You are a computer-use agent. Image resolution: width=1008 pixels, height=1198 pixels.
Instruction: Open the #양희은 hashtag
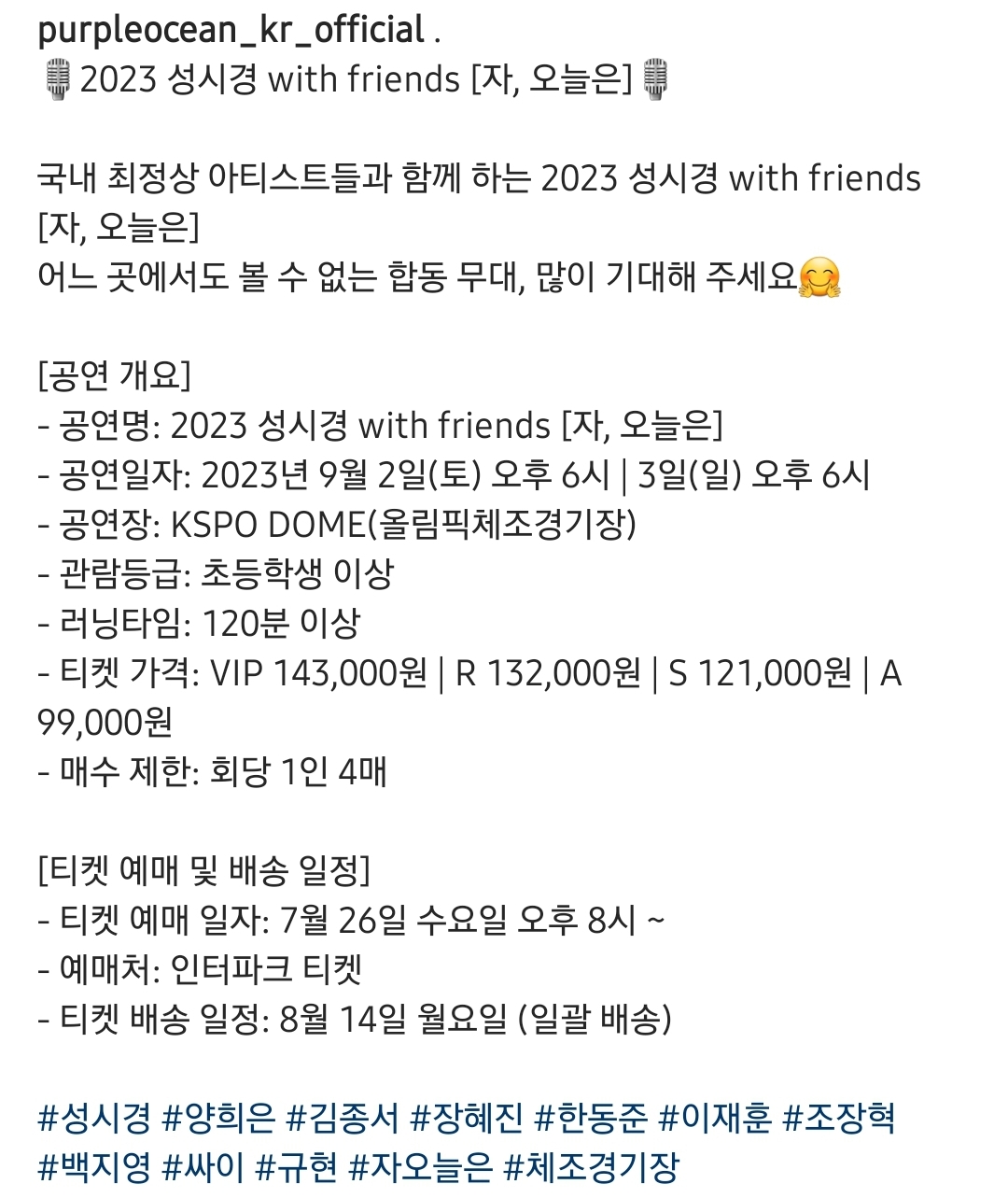pos(218,1118)
